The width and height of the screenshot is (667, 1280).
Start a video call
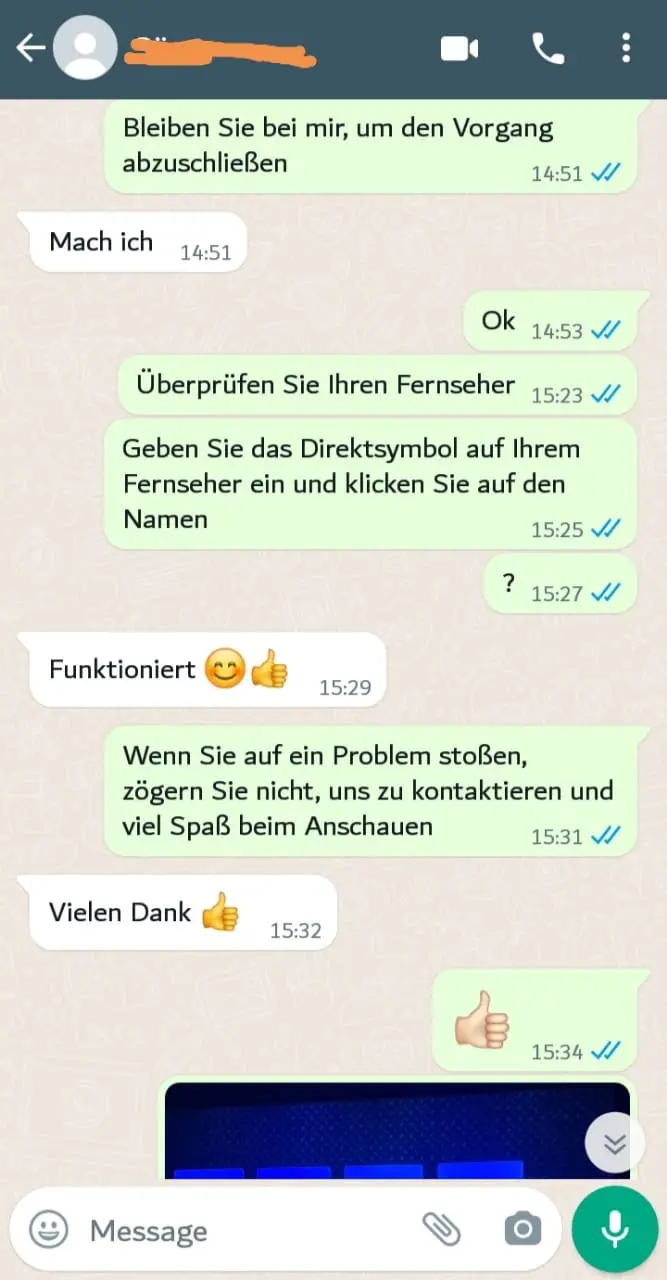tap(460, 48)
